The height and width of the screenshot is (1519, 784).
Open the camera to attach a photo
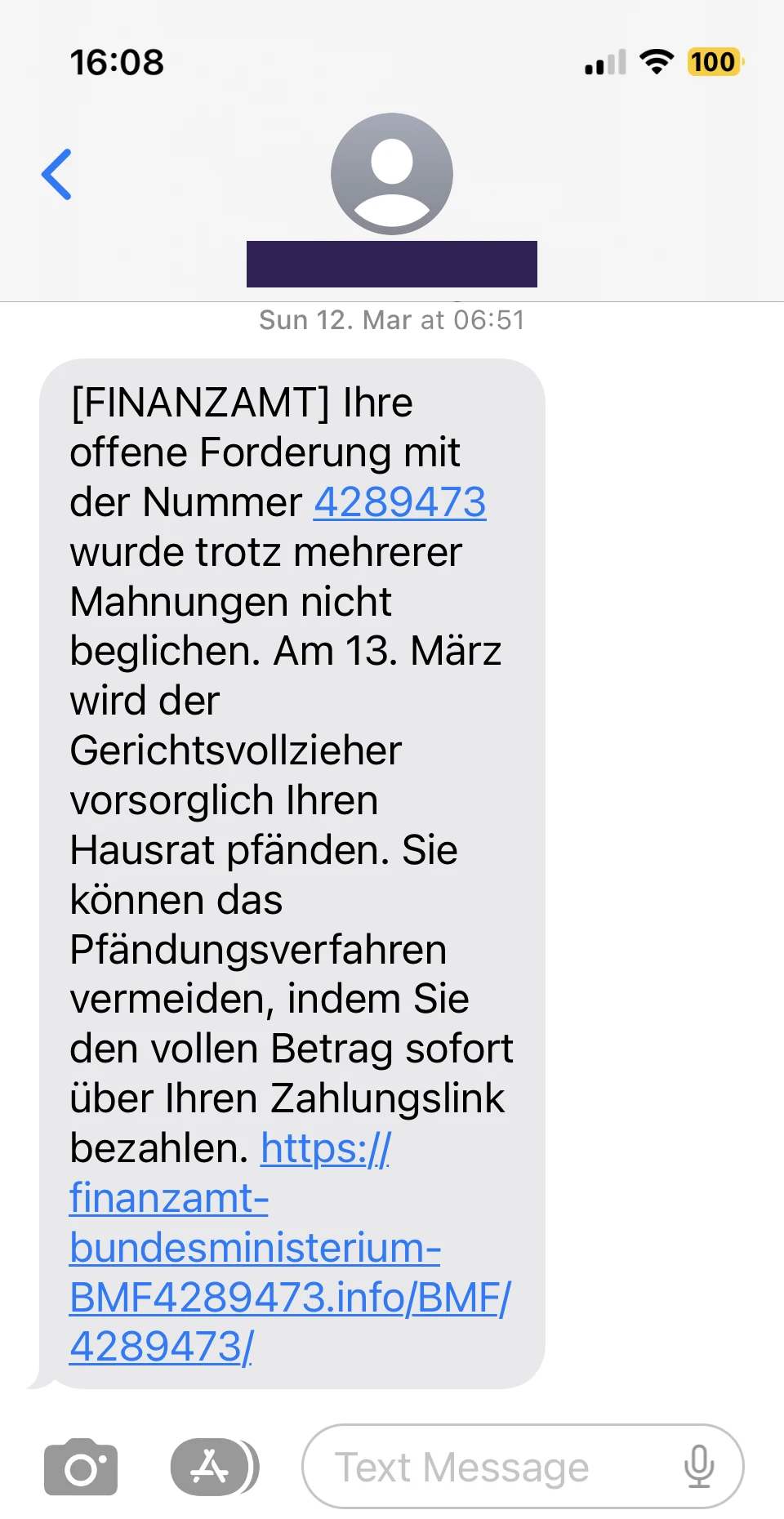tap(80, 1468)
